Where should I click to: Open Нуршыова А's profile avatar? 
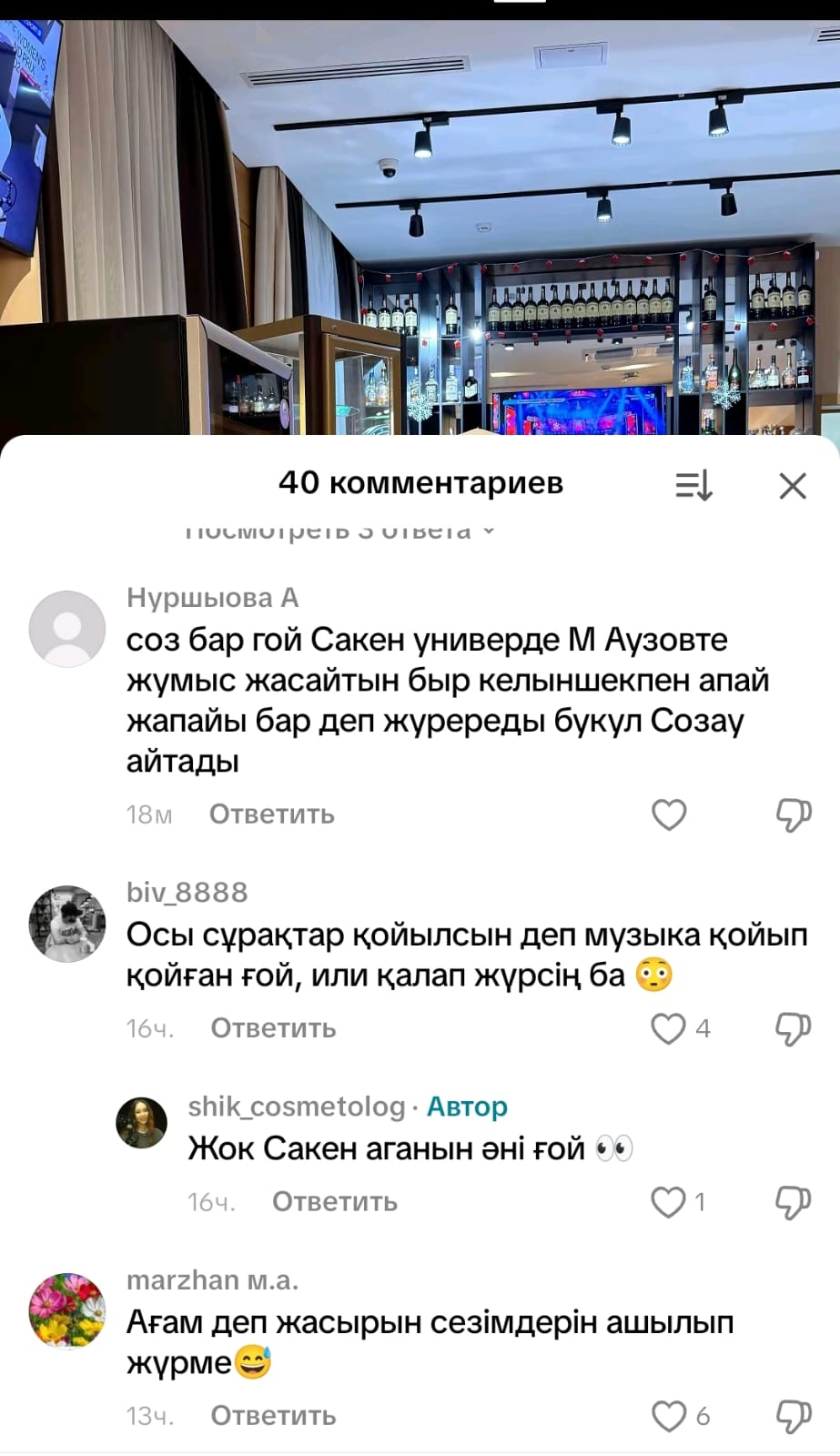[67, 629]
